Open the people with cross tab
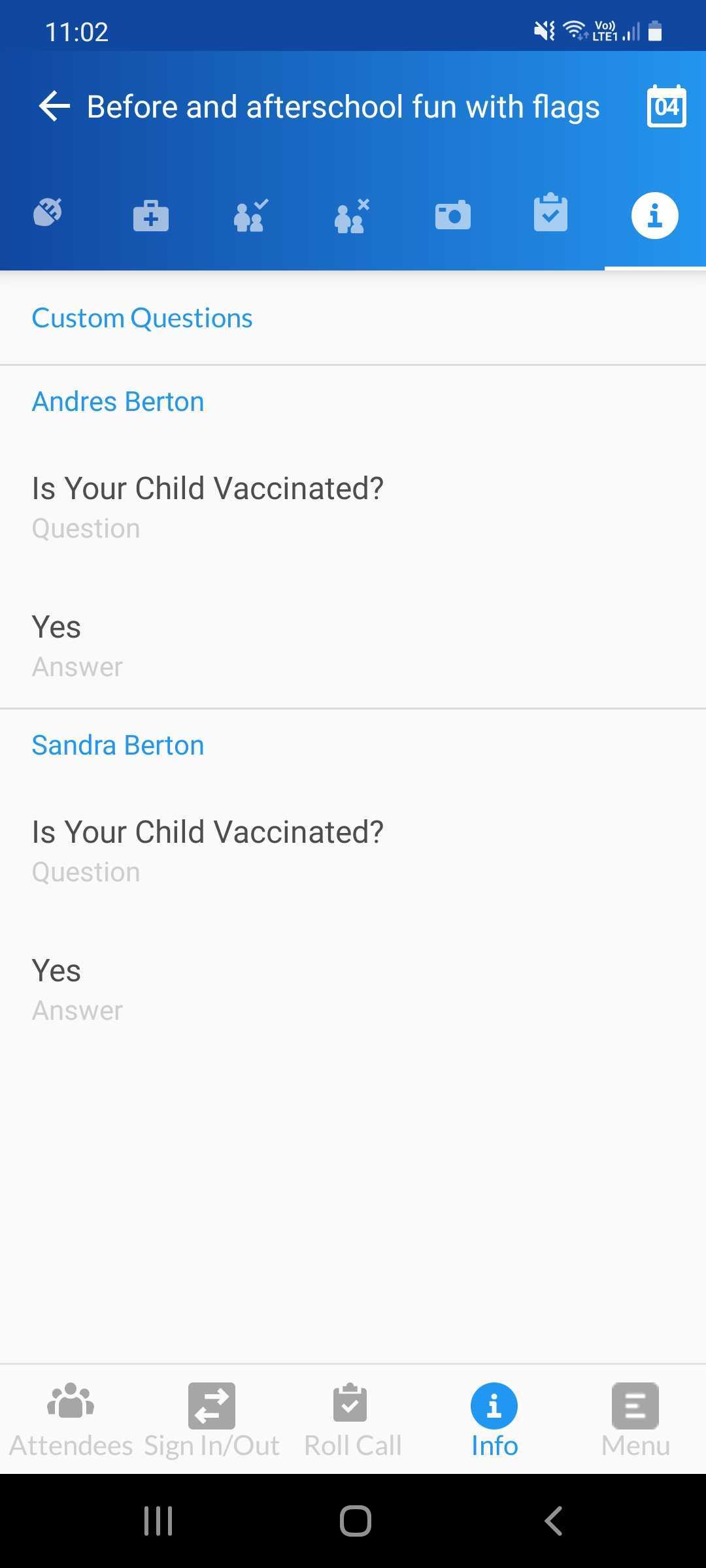 [x=352, y=216]
